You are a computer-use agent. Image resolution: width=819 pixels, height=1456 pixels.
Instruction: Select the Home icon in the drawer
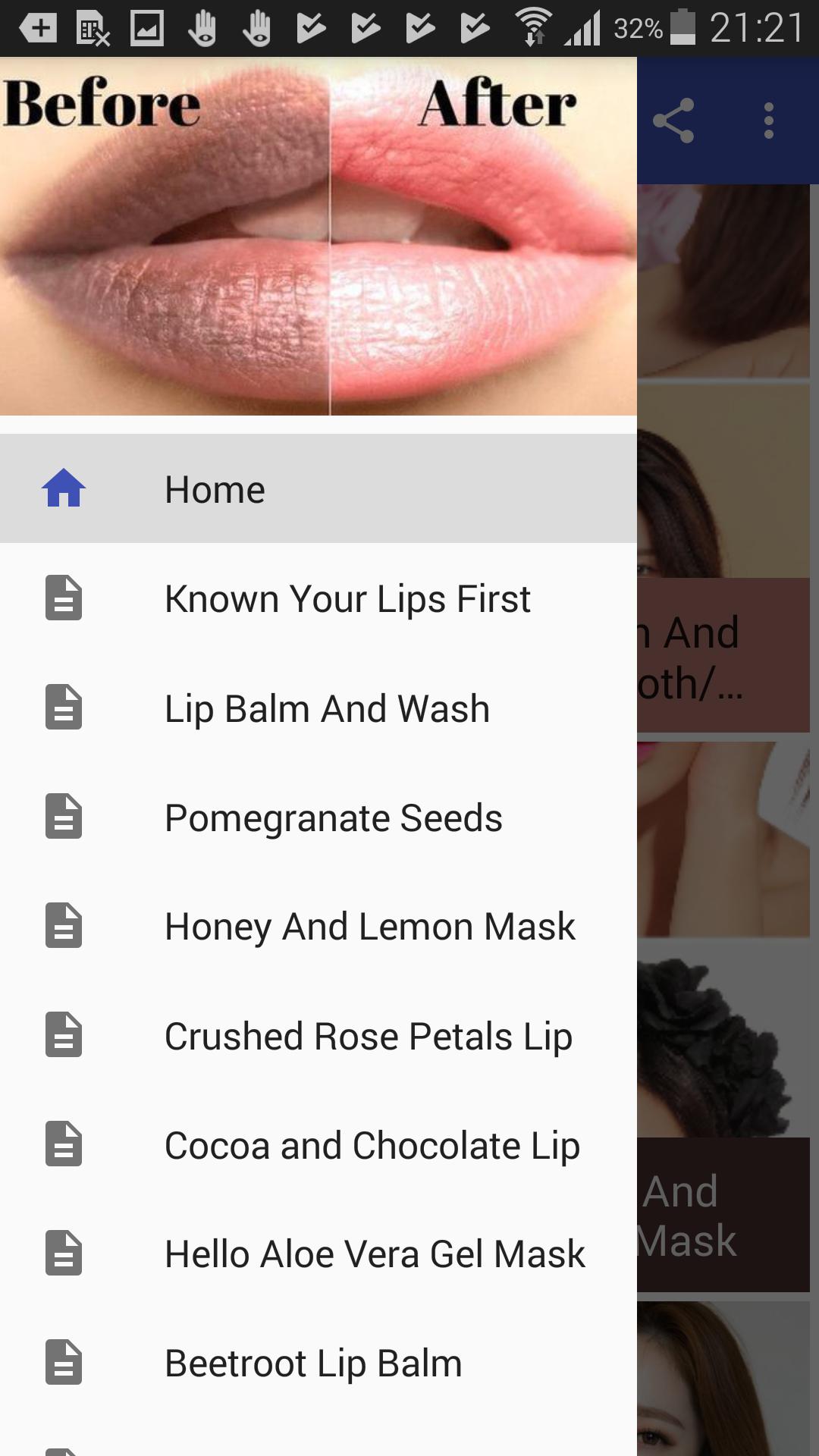(64, 489)
